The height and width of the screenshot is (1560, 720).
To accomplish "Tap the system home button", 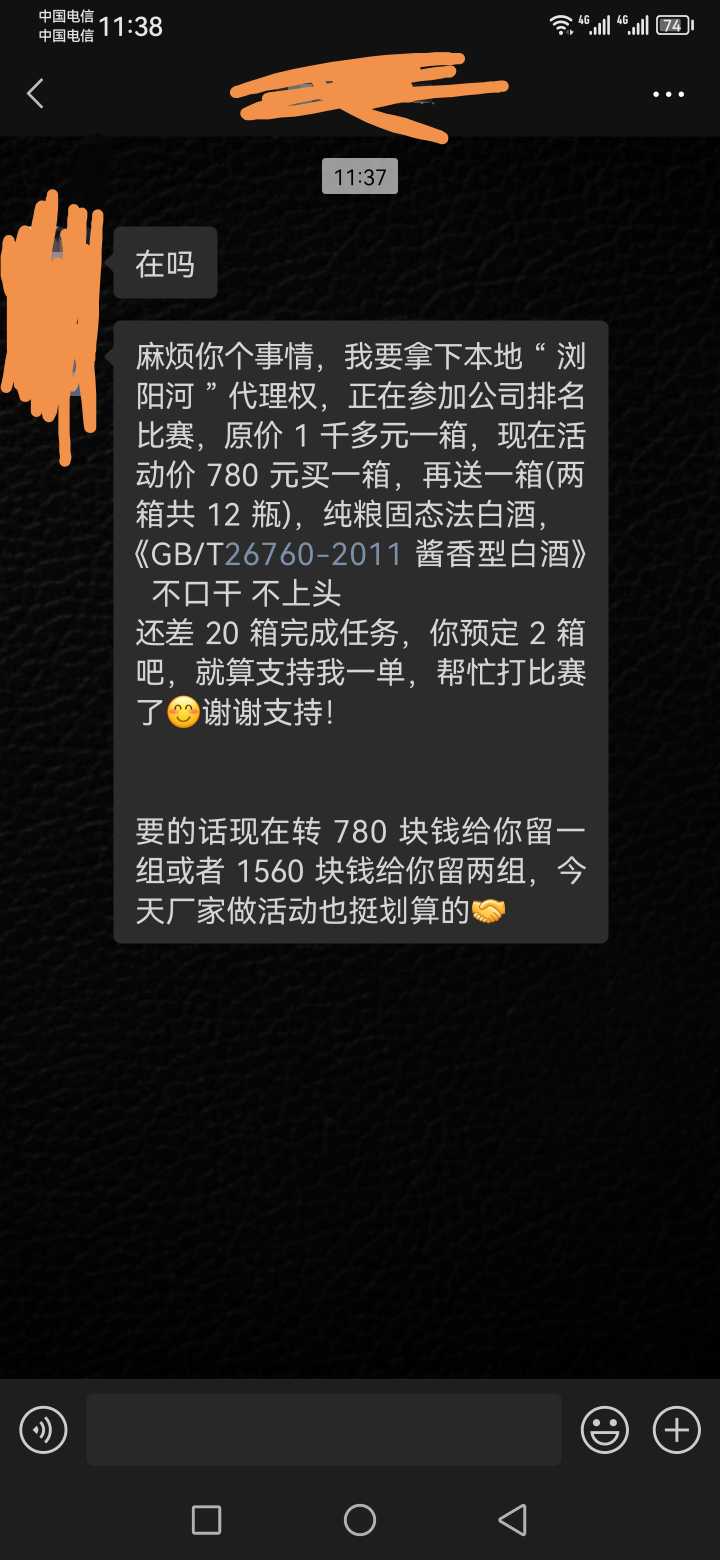I will (x=360, y=1520).
